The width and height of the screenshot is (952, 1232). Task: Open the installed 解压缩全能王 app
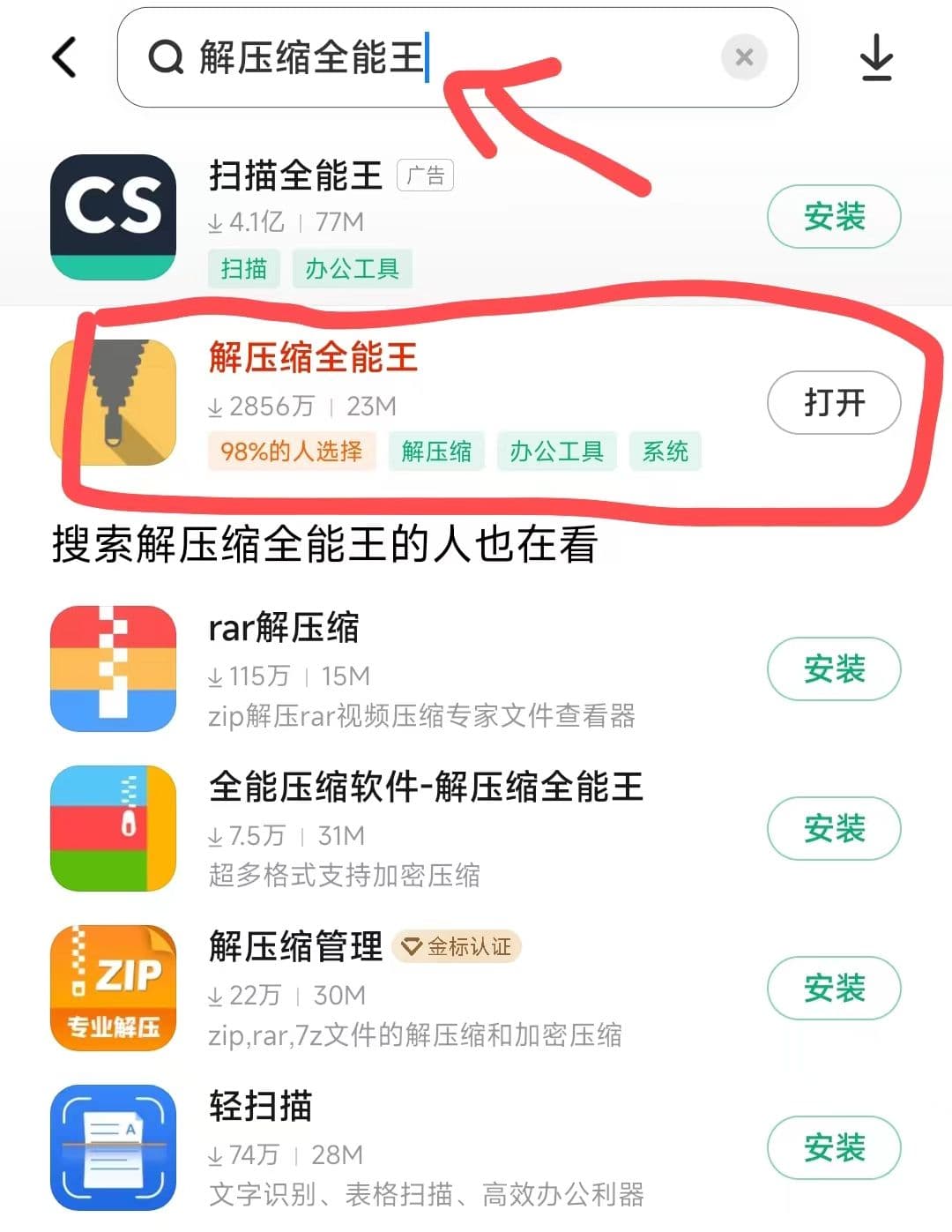point(833,403)
